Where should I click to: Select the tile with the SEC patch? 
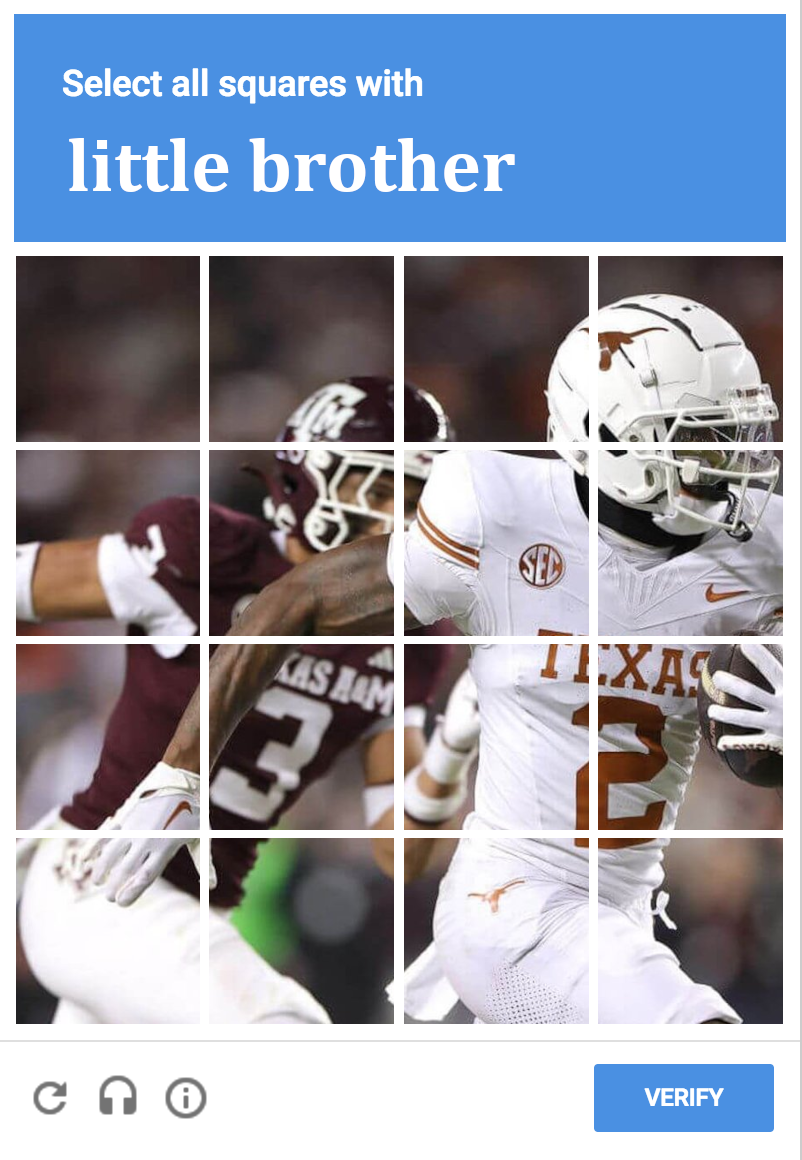pyautogui.click(x=496, y=542)
